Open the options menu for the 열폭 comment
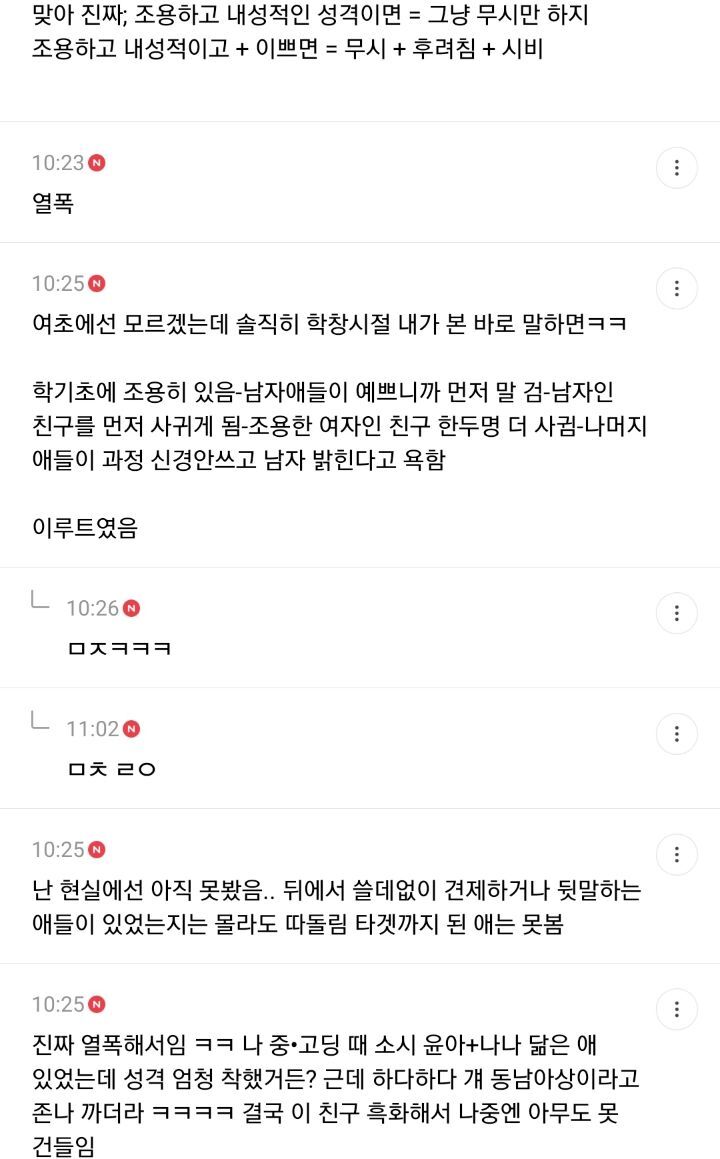This screenshot has width=720, height=1159. click(677, 168)
